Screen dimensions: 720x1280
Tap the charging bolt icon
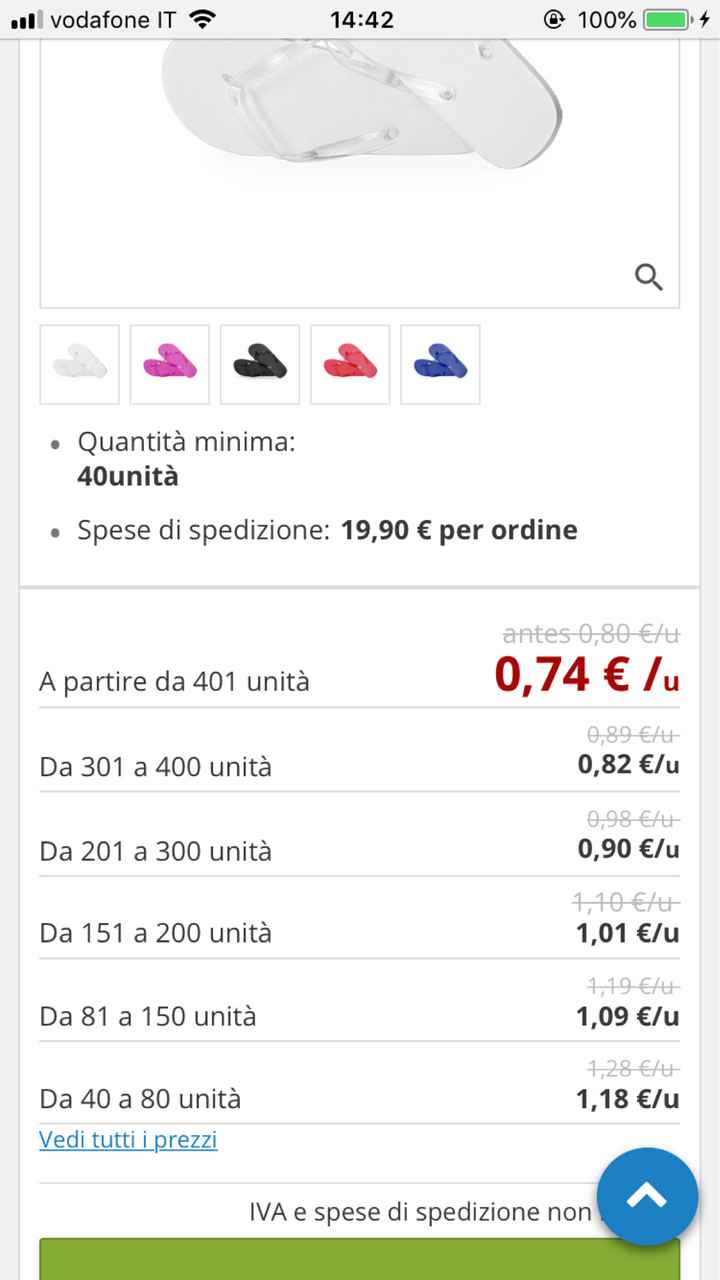707,17
